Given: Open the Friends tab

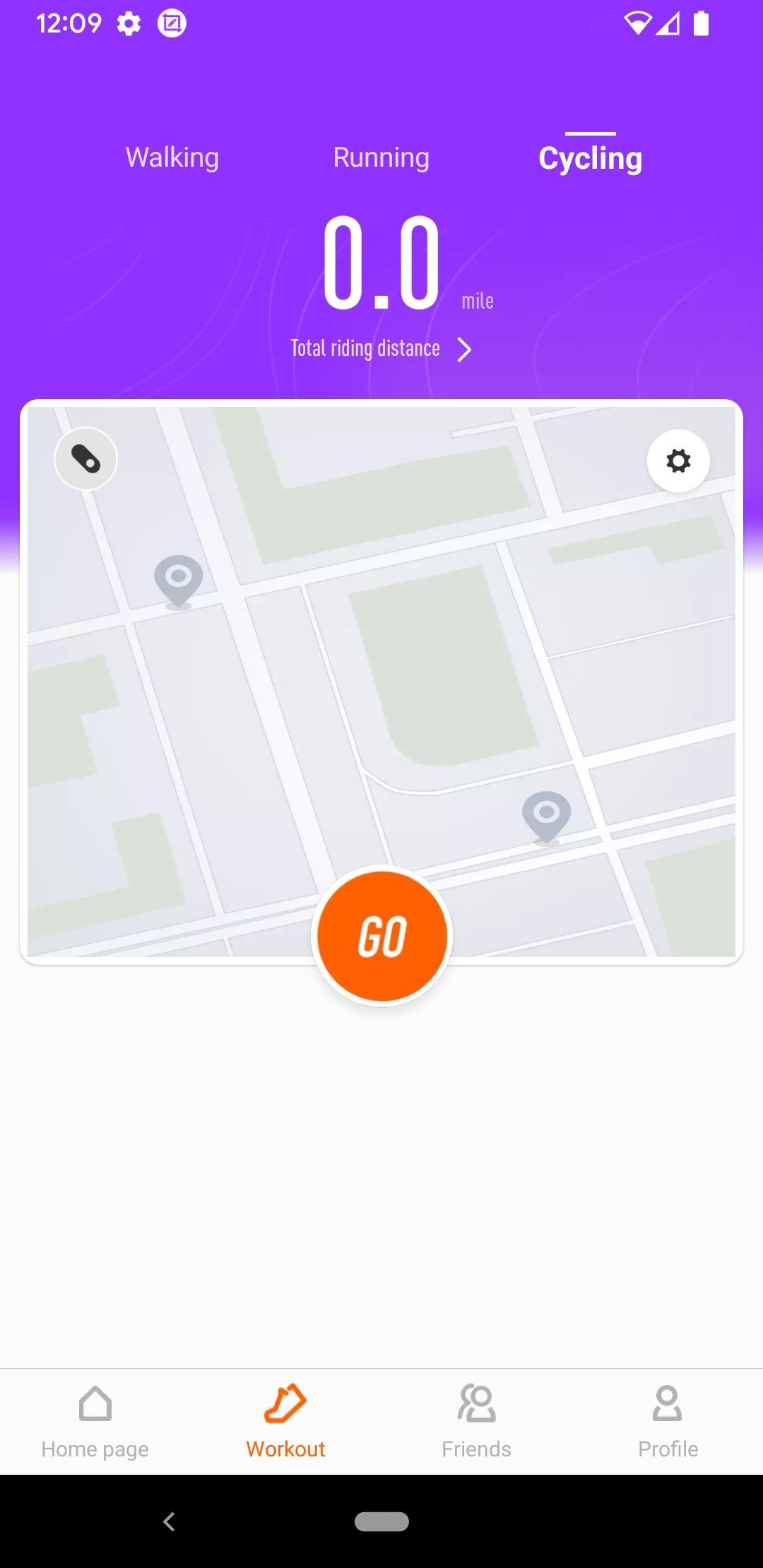Looking at the screenshot, I should point(476,1421).
